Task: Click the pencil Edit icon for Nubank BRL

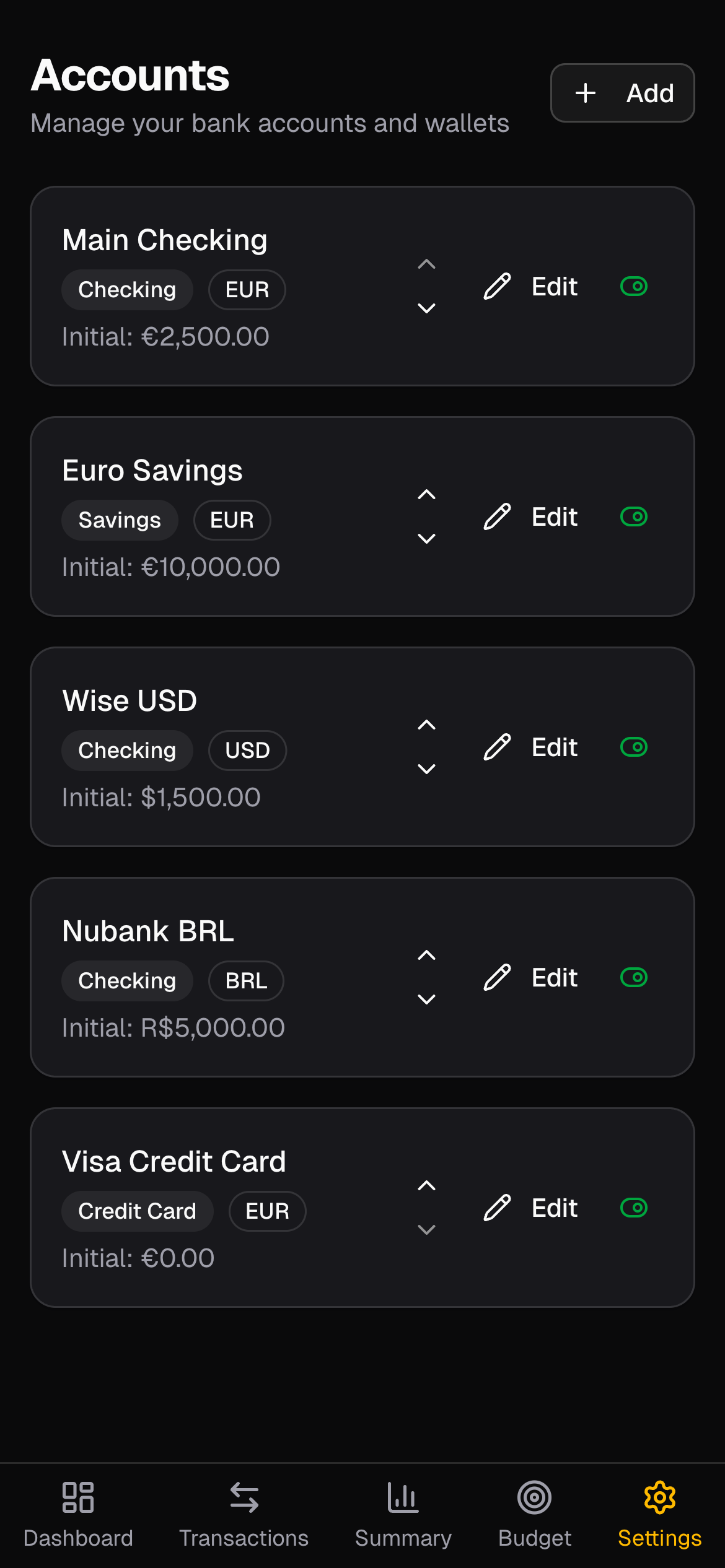Action: point(496,977)
